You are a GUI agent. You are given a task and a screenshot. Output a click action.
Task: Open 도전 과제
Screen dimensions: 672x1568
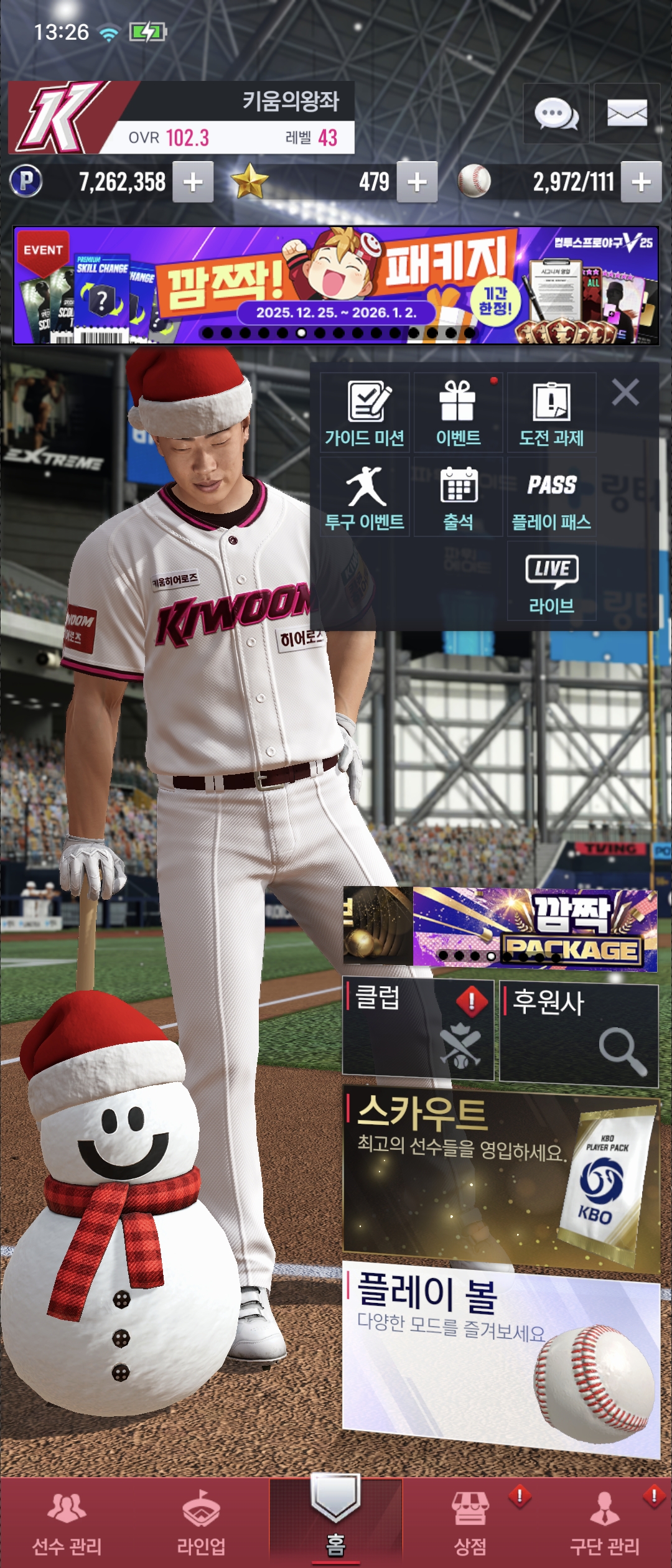[x=551, y=413]
